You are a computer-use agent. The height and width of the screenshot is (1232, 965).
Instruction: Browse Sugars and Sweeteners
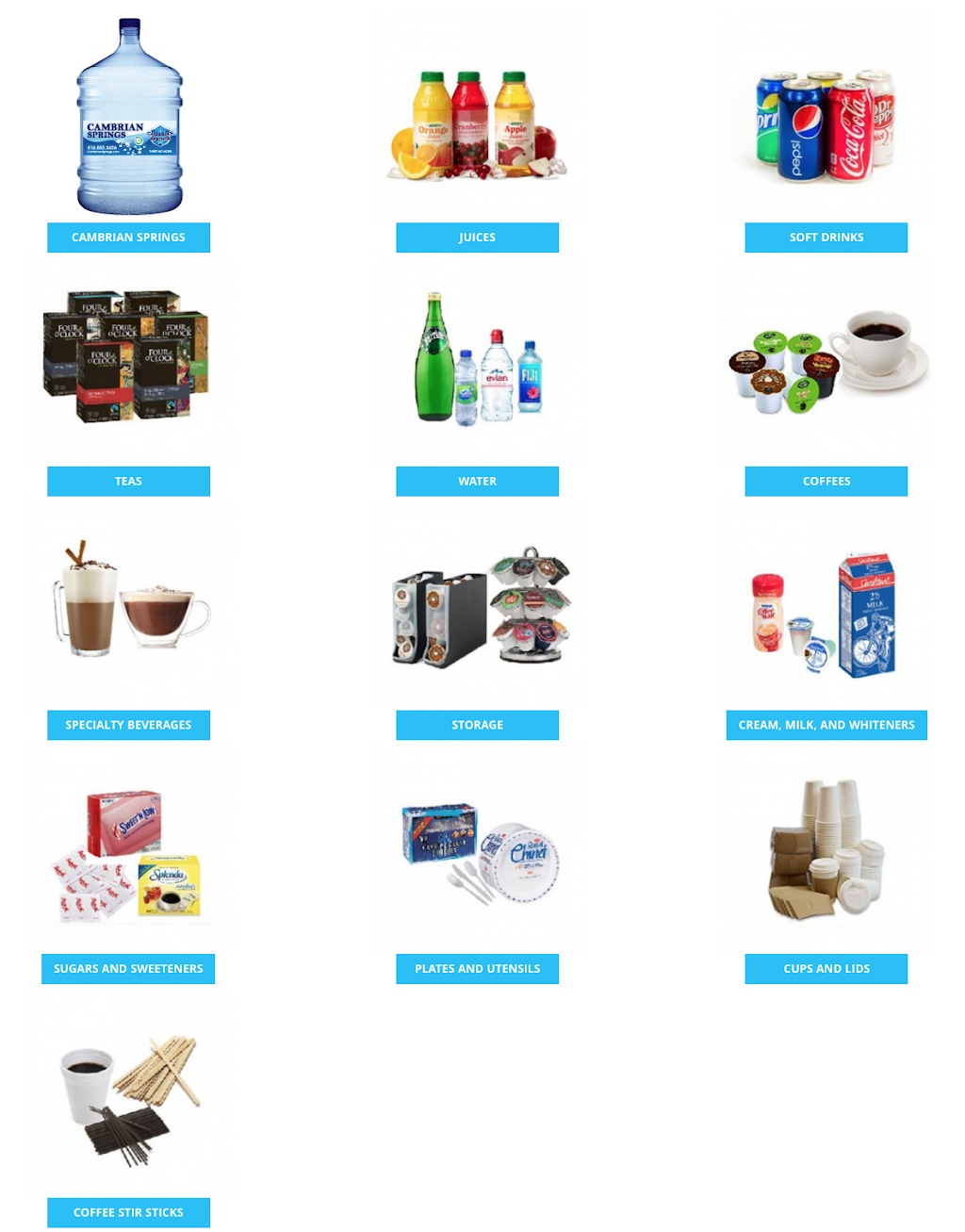click(x=128, y=968)
